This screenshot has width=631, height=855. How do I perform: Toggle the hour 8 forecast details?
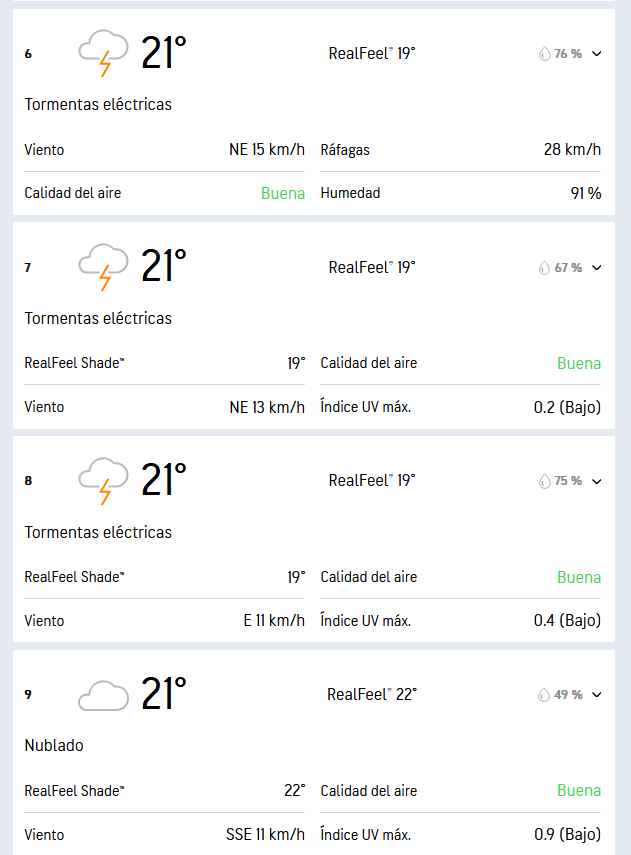[x=597, y=481]
